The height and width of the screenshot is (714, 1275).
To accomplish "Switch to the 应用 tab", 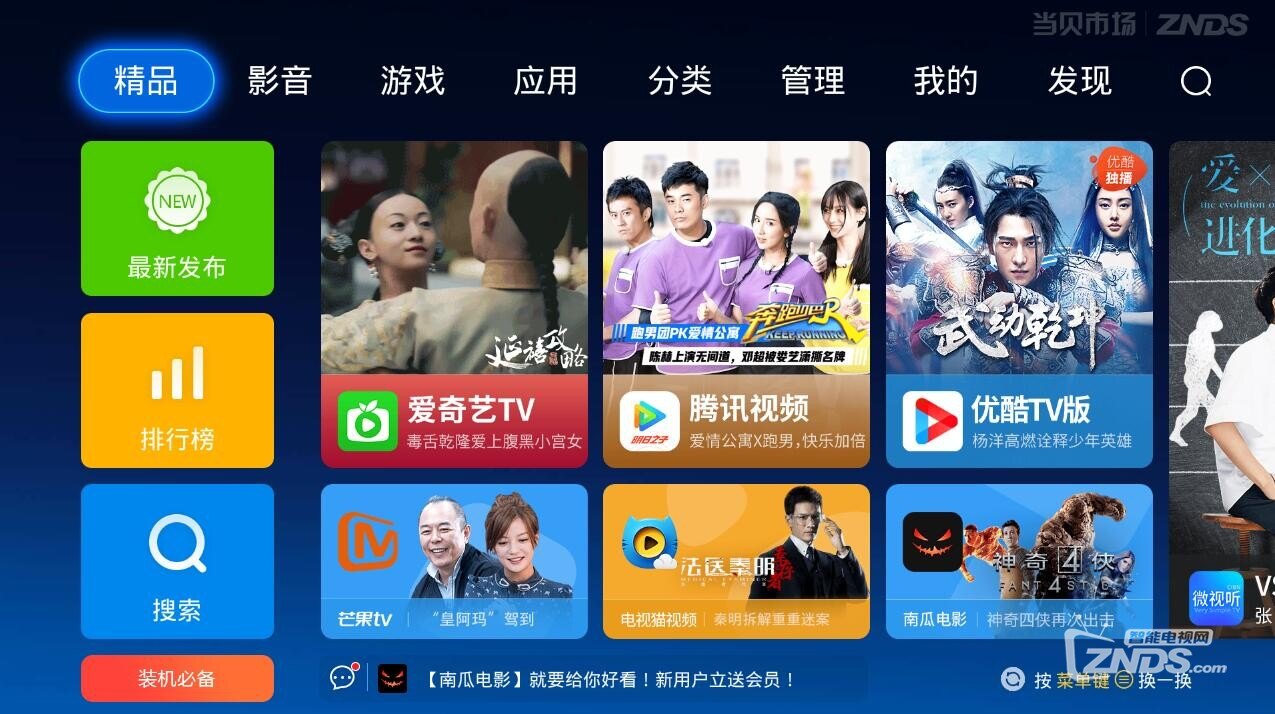I will coord(545,81).
